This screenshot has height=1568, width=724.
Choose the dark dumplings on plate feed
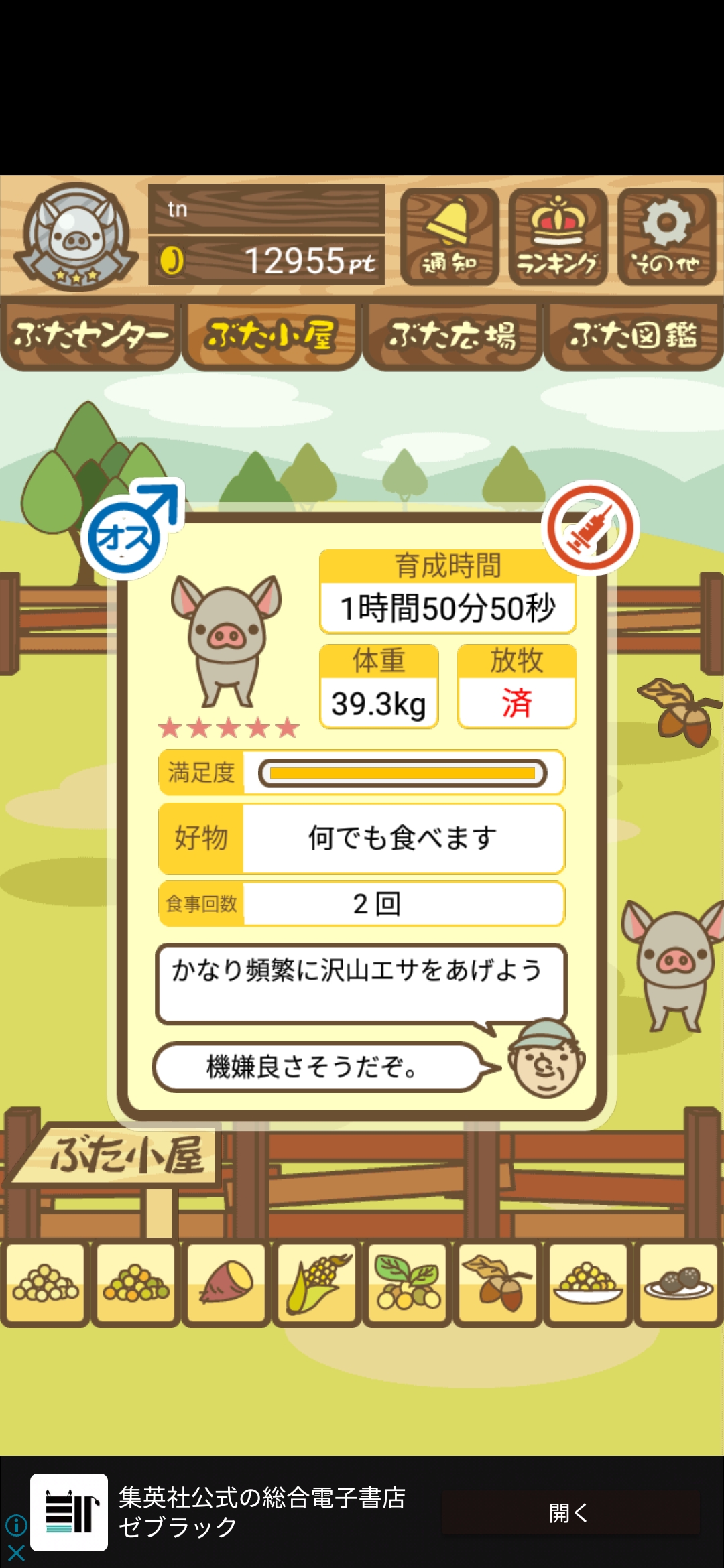[x=678, y=1285]
